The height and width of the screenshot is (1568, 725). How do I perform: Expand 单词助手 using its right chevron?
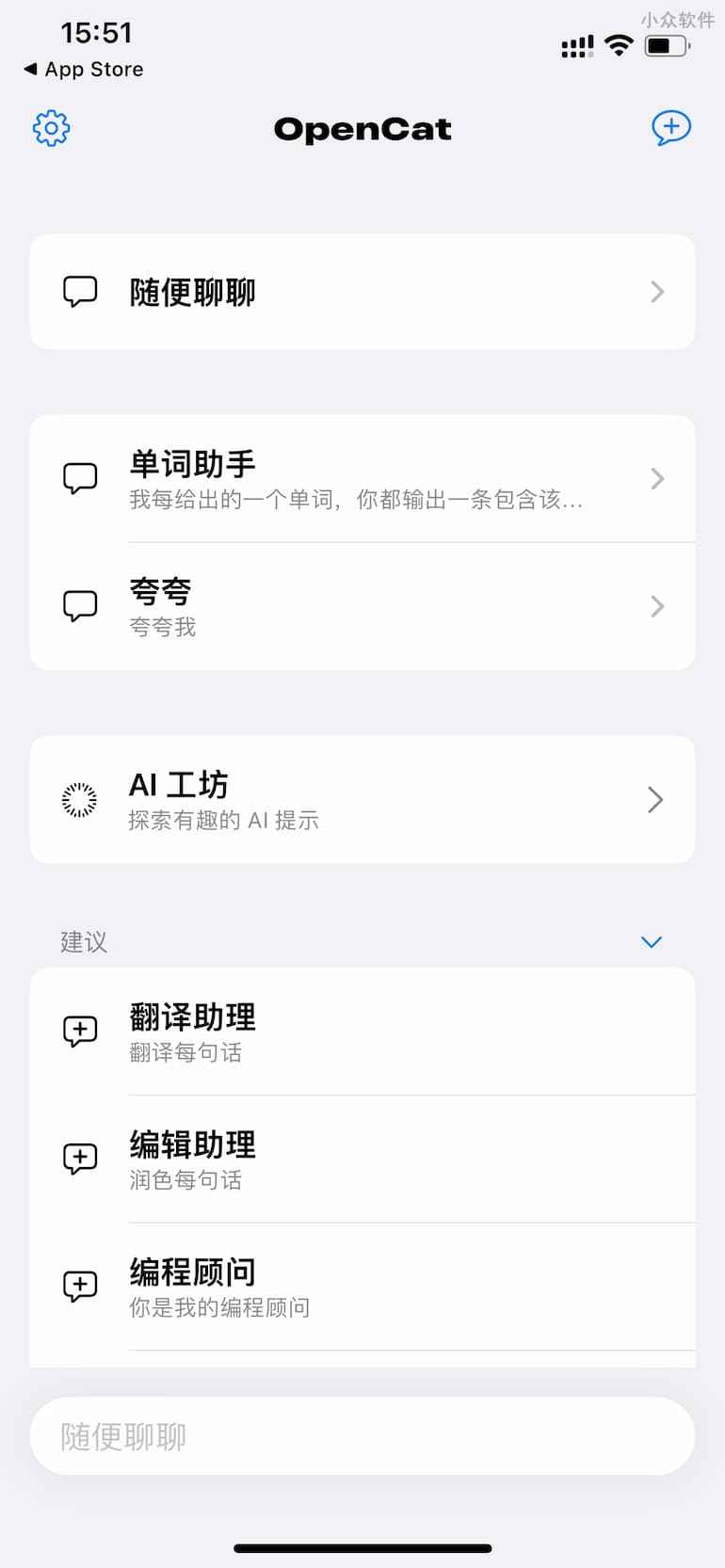pyautogui.click(x=657, y=478)
